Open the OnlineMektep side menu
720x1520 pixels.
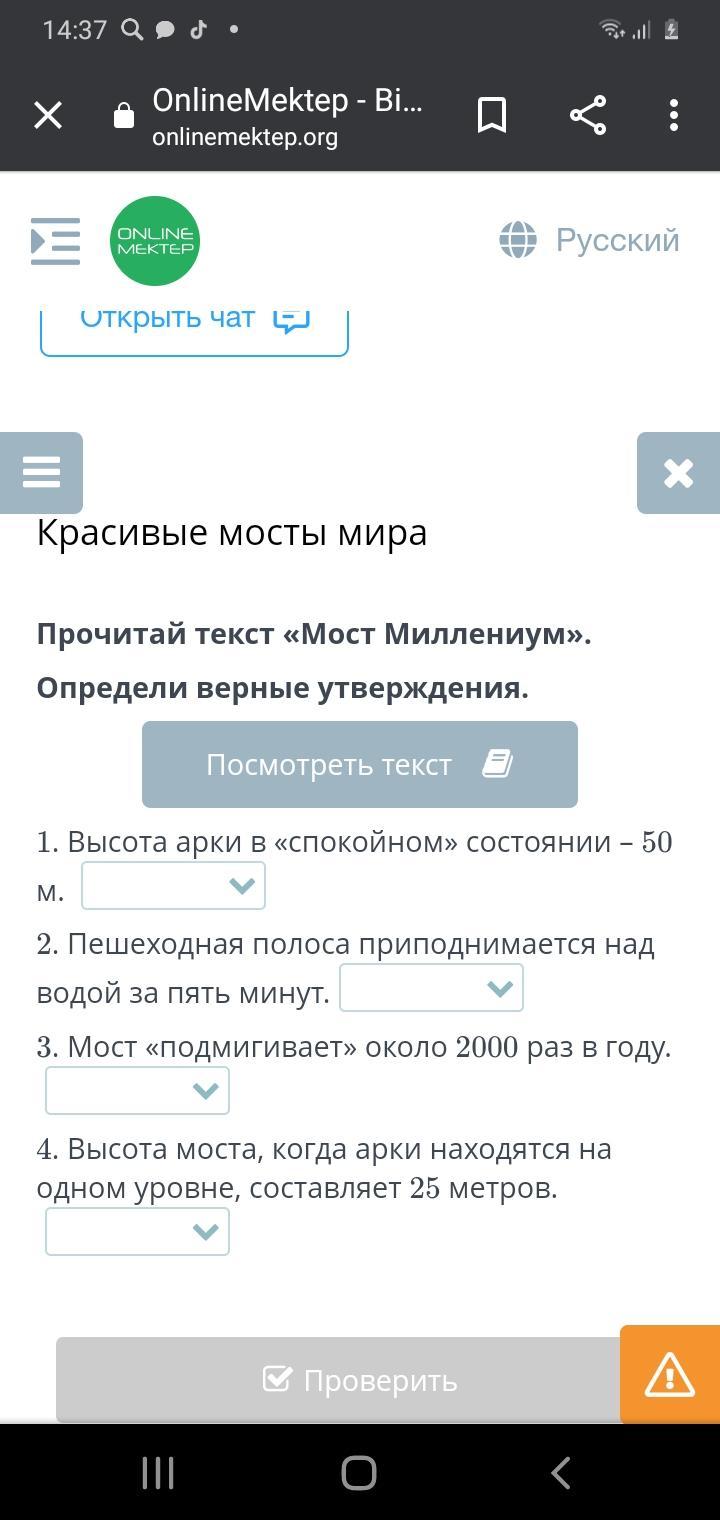coord(56,241)
